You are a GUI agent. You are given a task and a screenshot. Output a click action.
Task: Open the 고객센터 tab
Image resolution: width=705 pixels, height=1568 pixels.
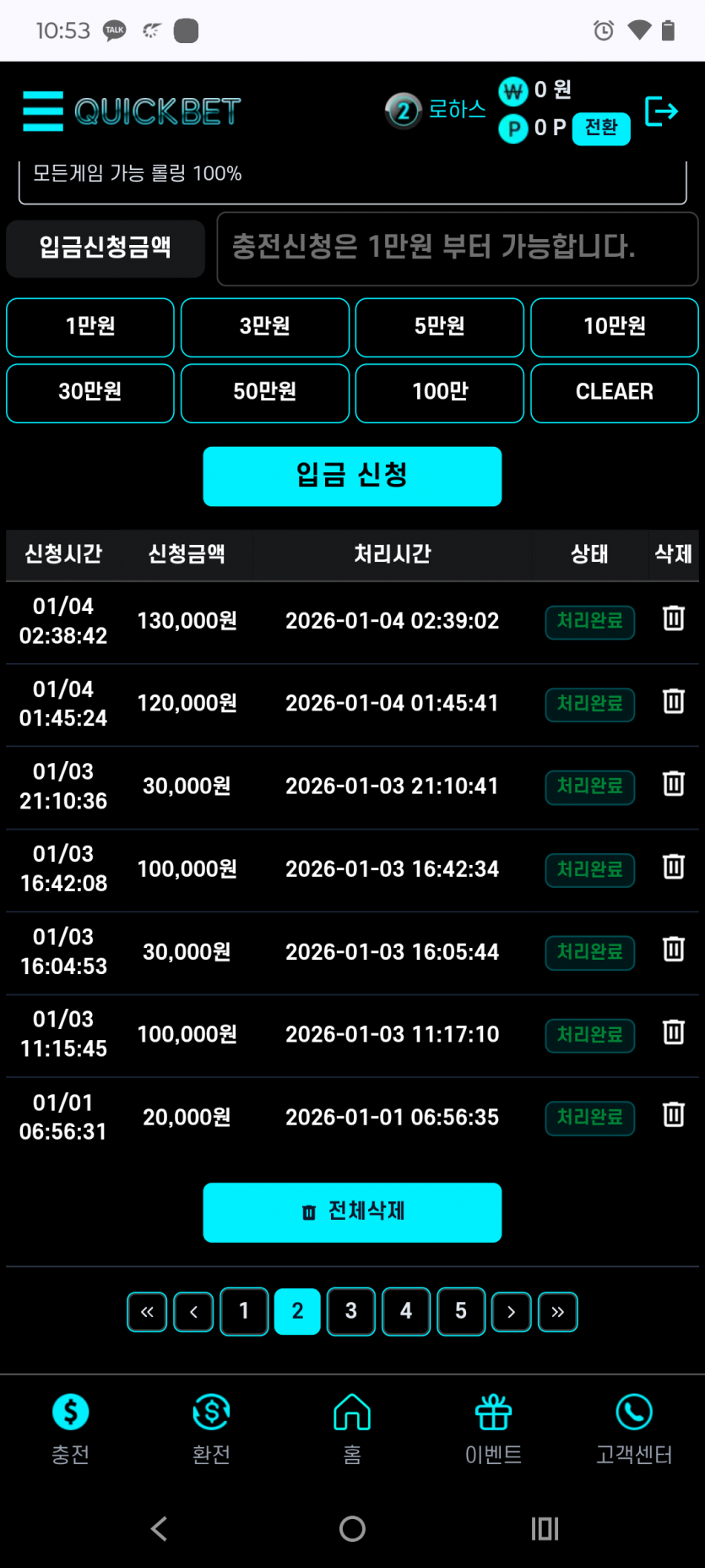633,1428
